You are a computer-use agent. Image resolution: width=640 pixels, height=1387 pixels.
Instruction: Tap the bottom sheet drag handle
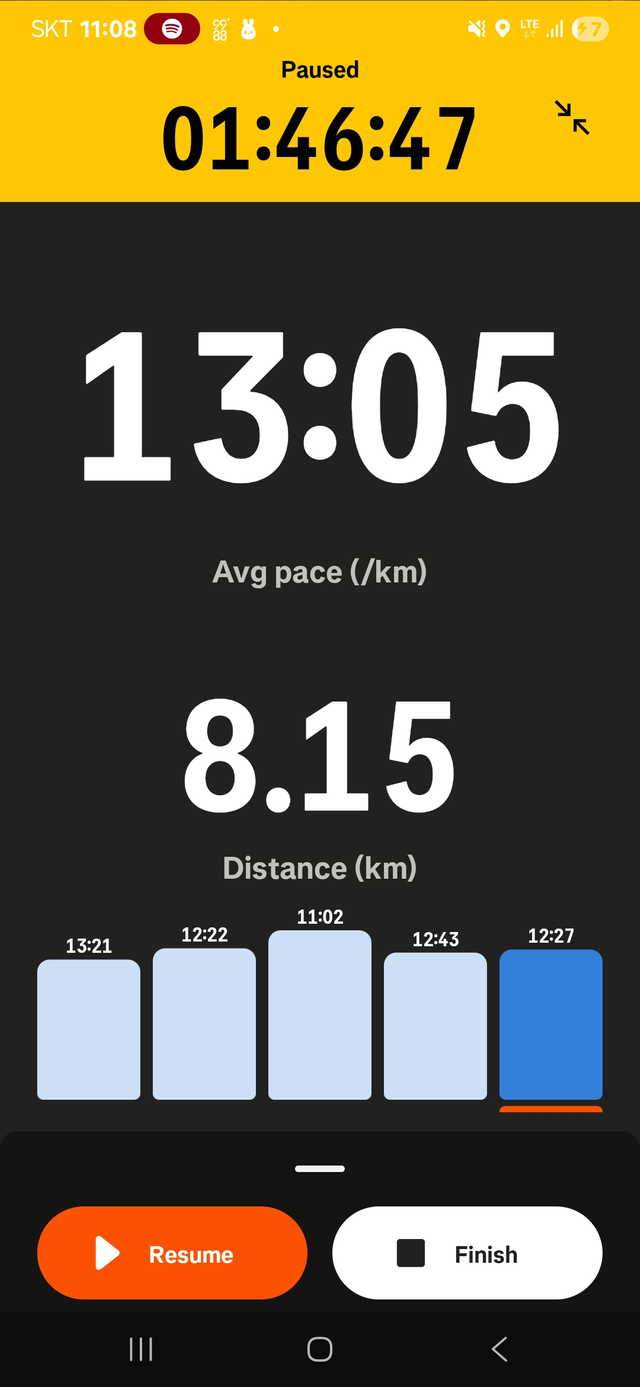point(320,1168)
